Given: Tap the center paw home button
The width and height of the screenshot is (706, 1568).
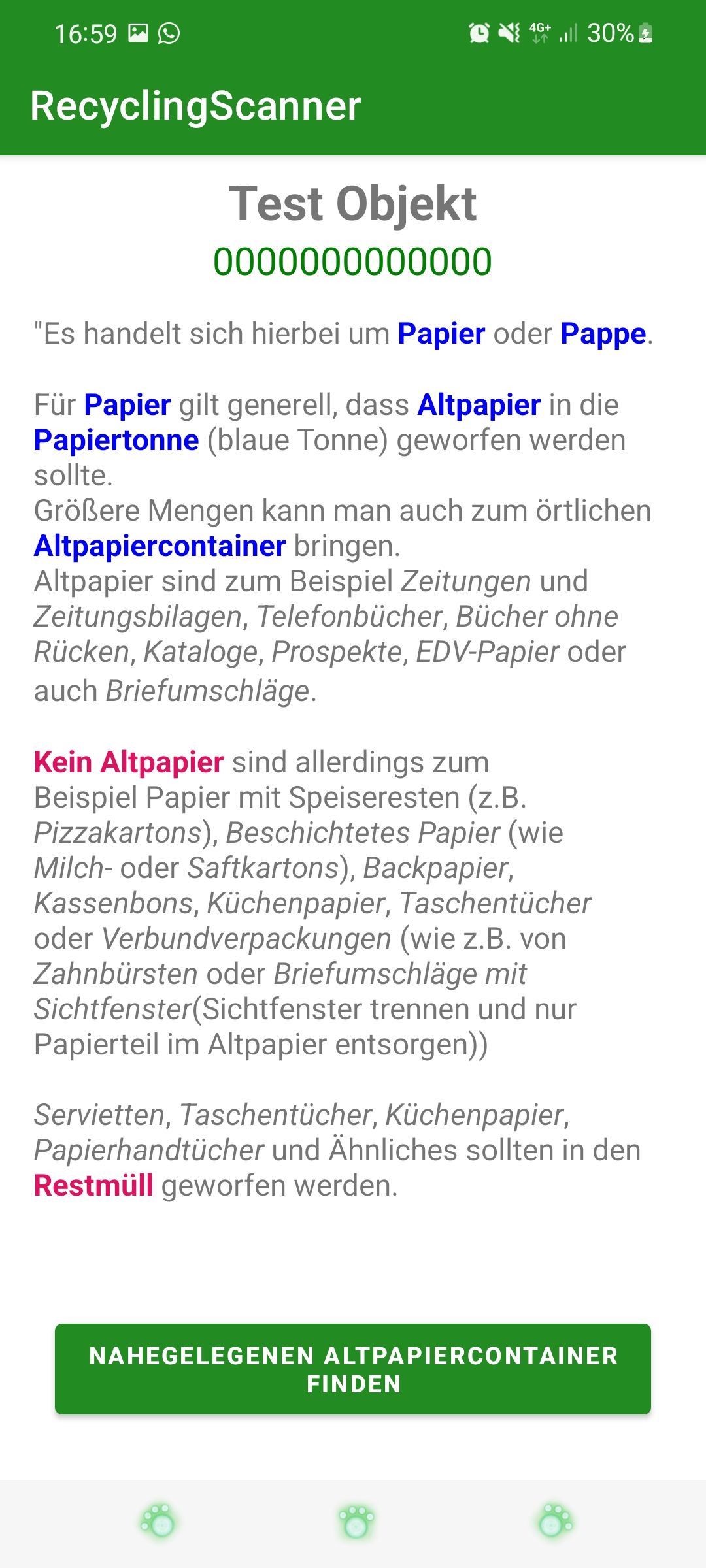Looking at the screenshot, I should click(356, 1522).
